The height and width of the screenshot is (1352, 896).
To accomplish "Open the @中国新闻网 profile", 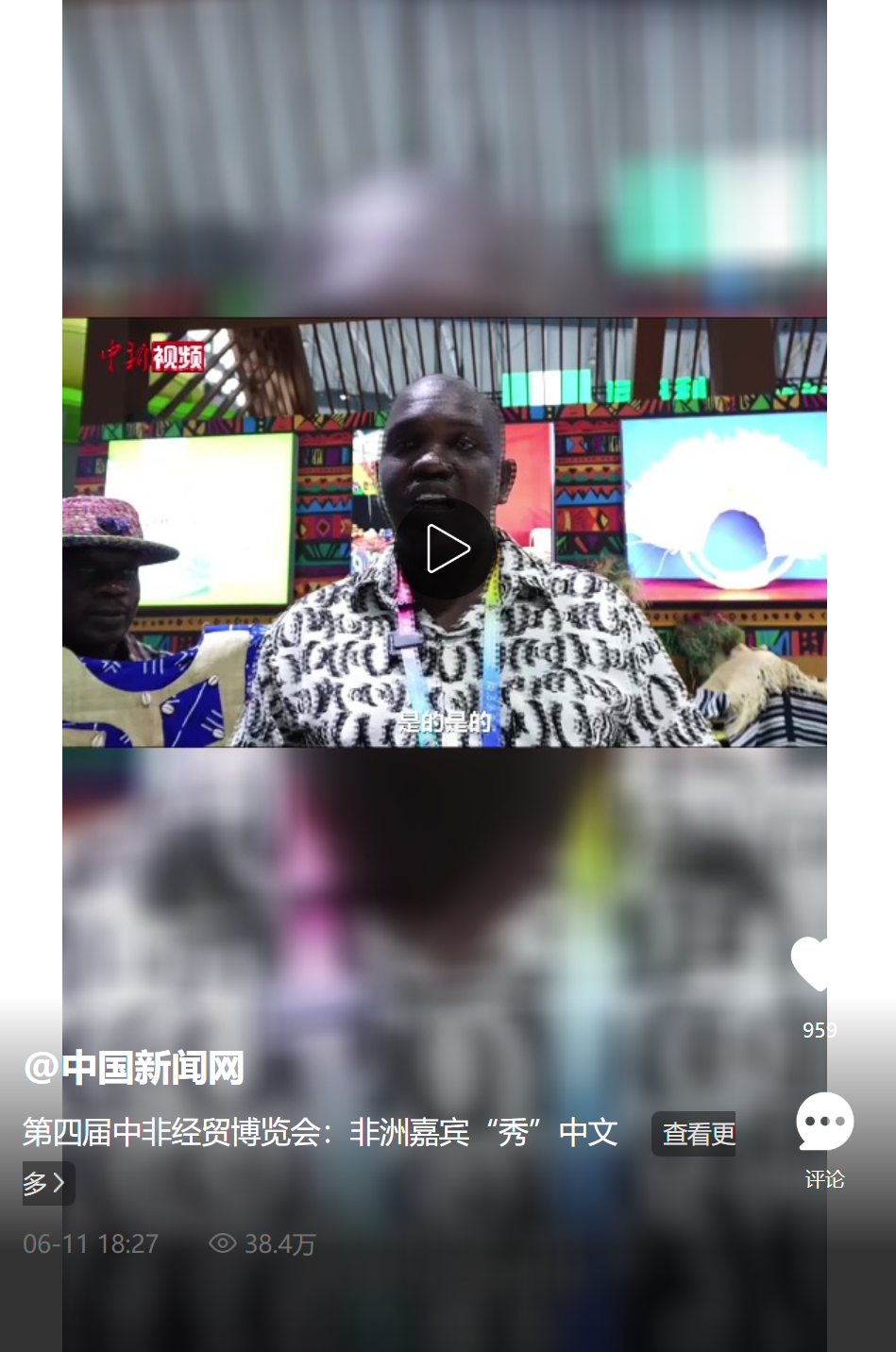I will (x=134, y=1068).
